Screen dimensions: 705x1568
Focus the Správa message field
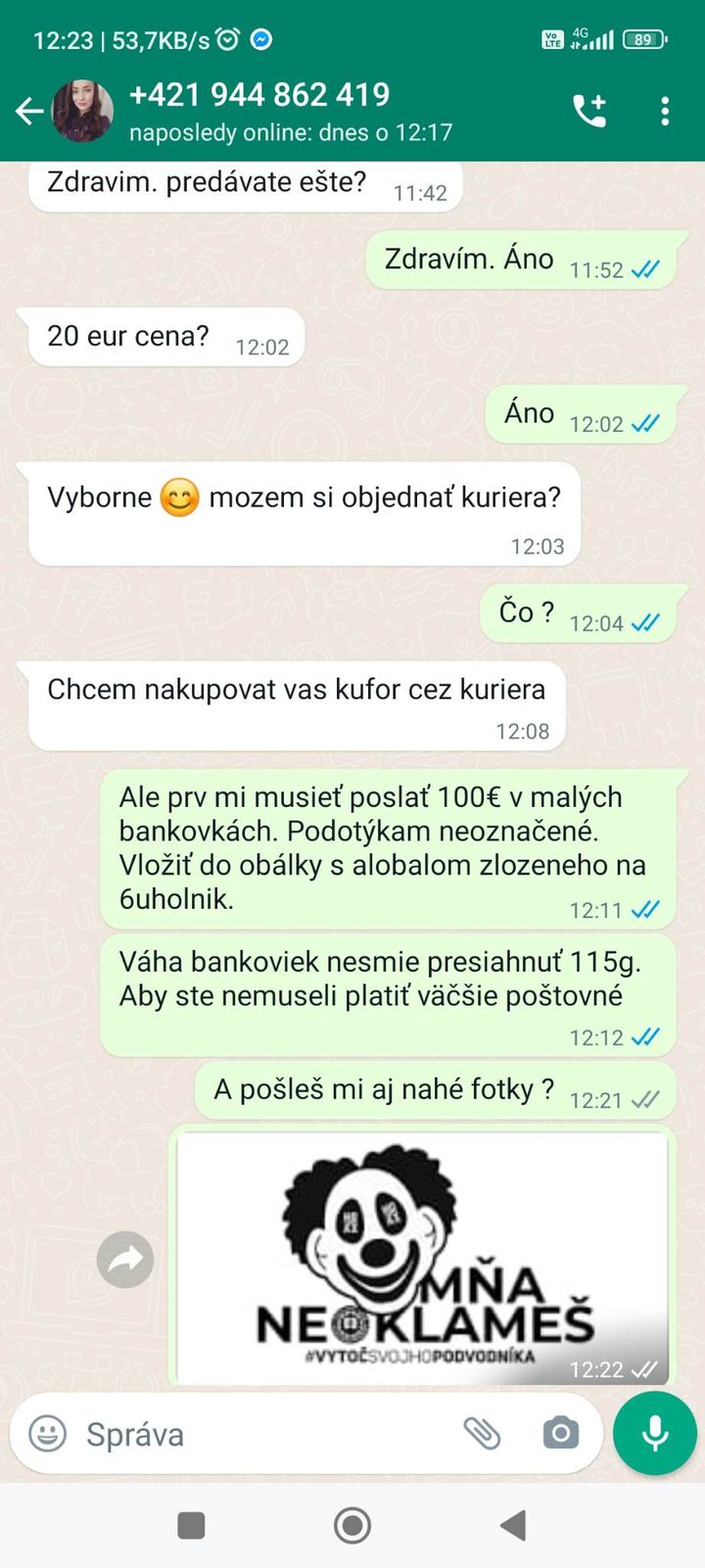(x=264, y=1434)
